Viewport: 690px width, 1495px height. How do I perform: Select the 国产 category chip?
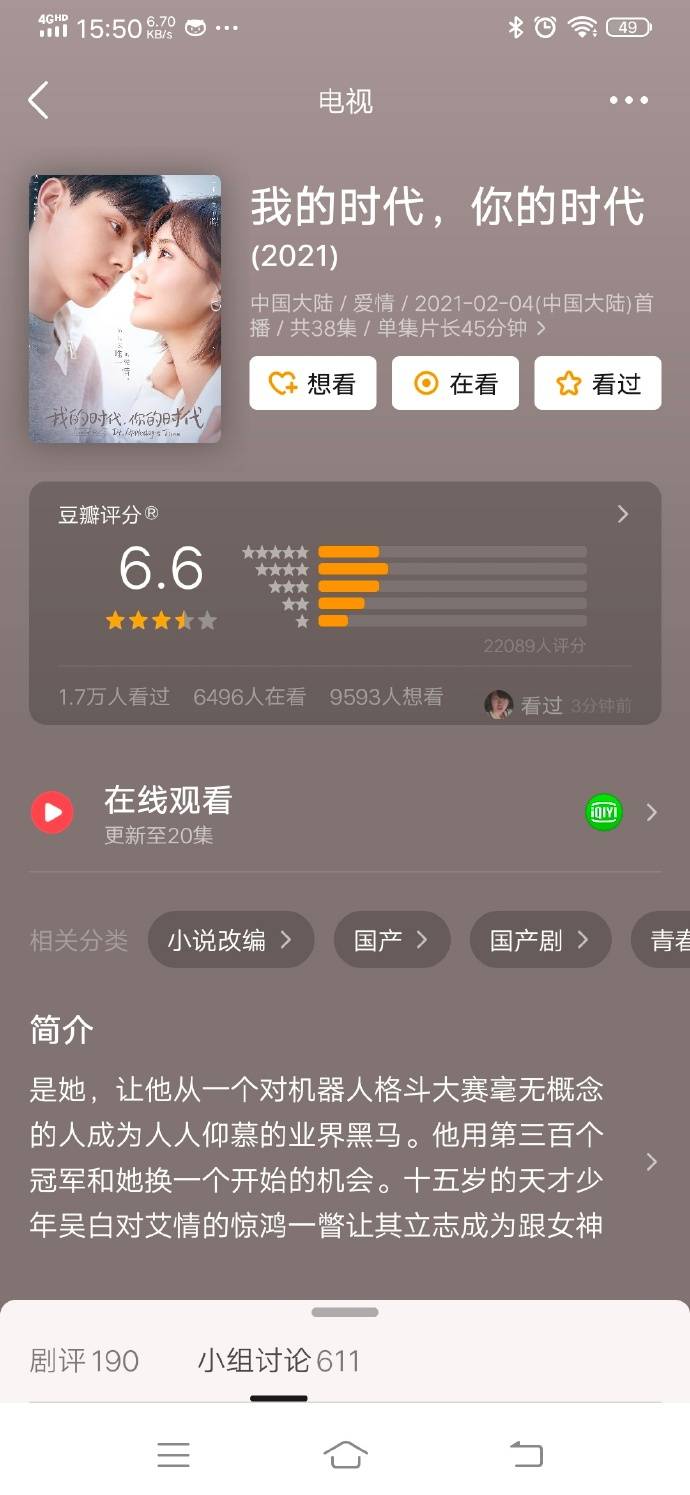(x=391, y=940)
